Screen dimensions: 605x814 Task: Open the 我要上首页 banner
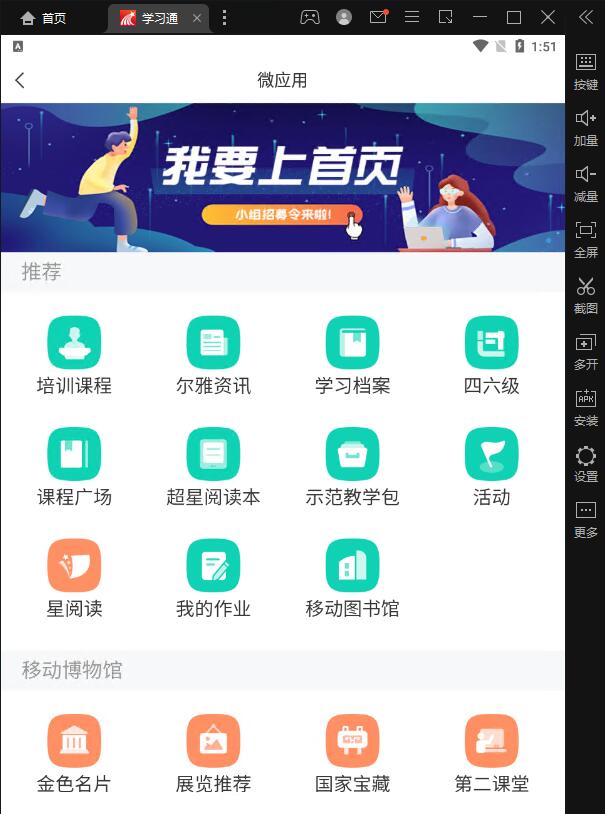point(283,178)
